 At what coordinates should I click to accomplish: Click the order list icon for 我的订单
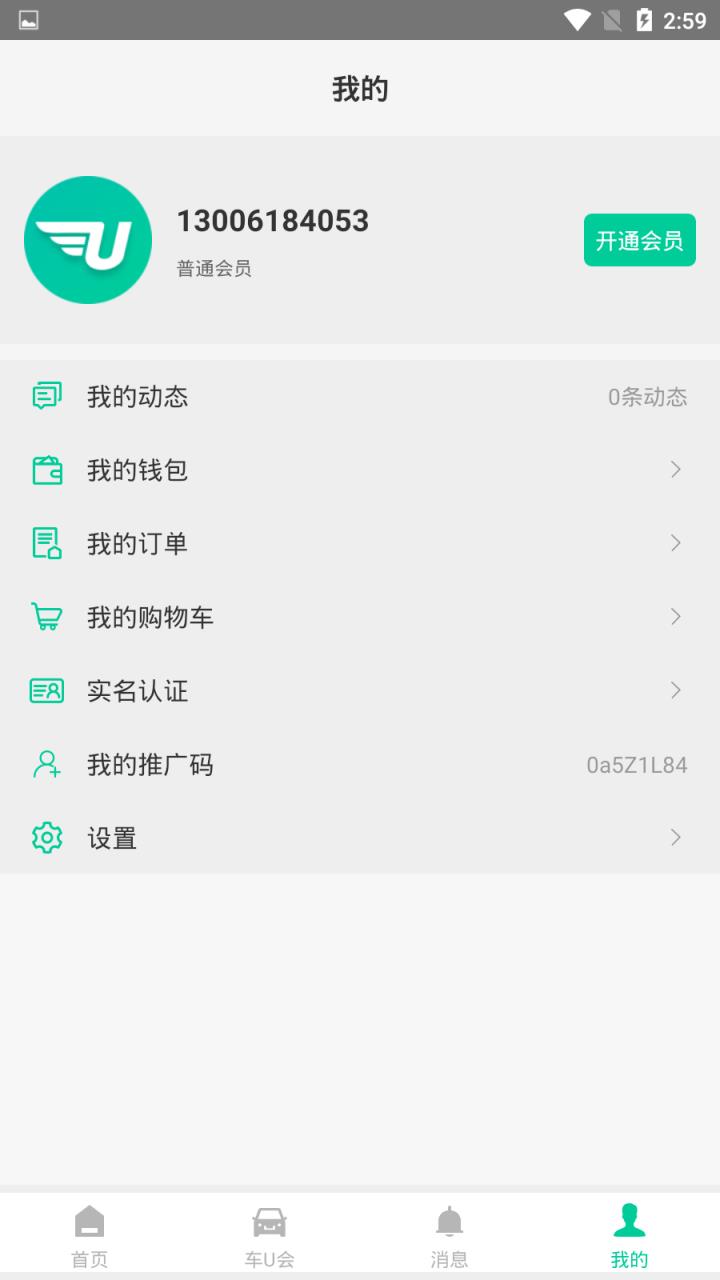(x=46, y=543)
